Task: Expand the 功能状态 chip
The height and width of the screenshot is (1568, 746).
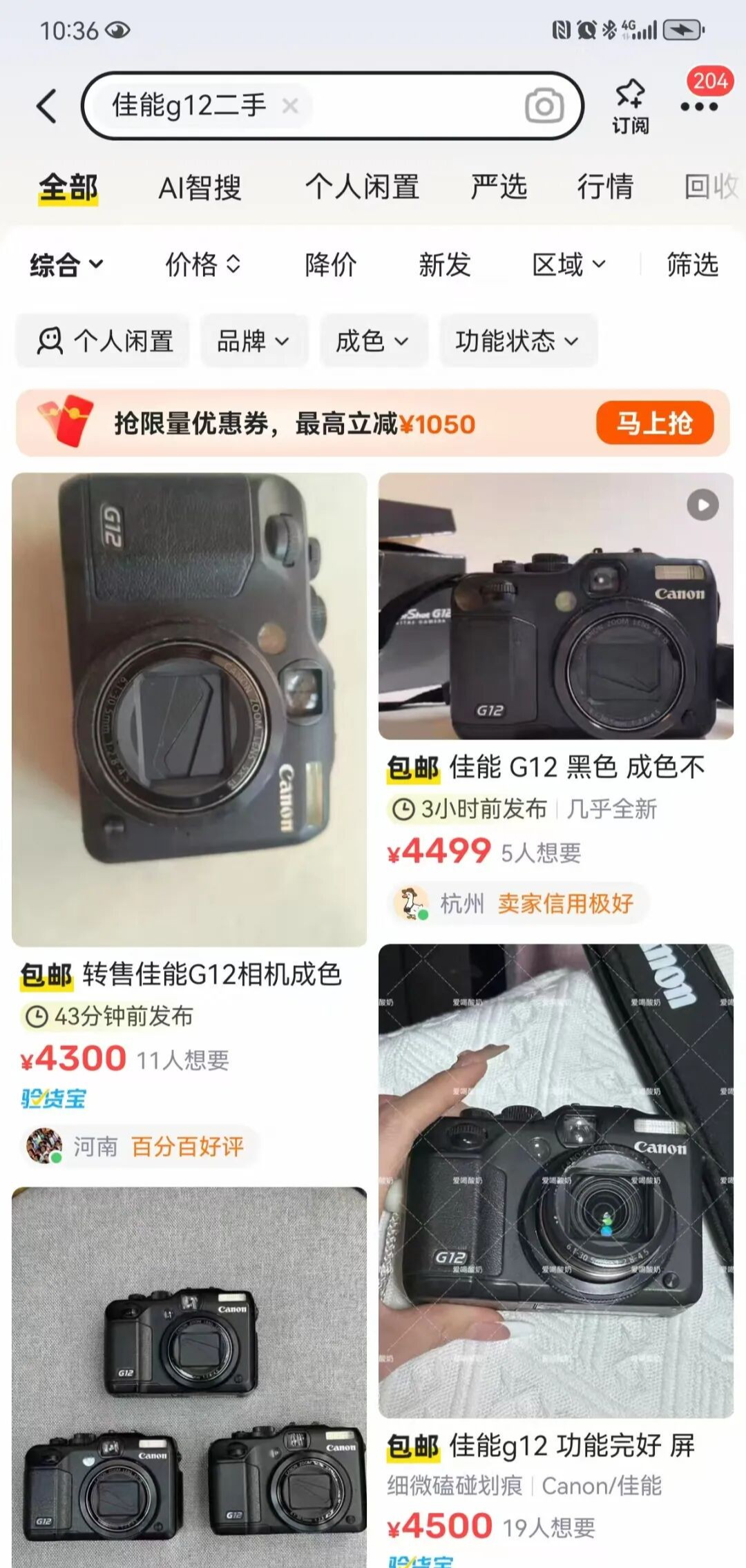Action: pyautogui.click(x=517, y=341)
